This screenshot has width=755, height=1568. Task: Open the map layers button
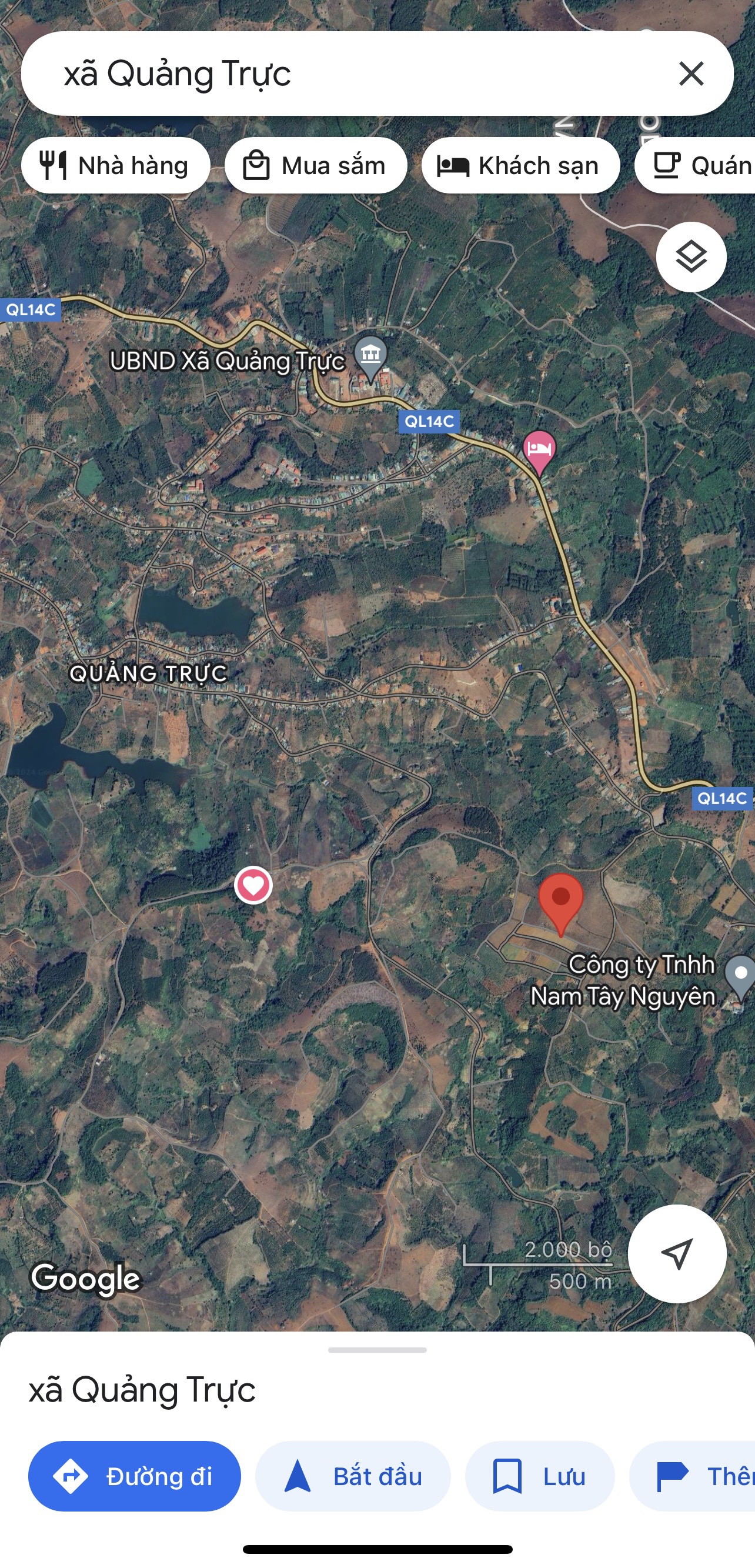click(x=691, y=257)
